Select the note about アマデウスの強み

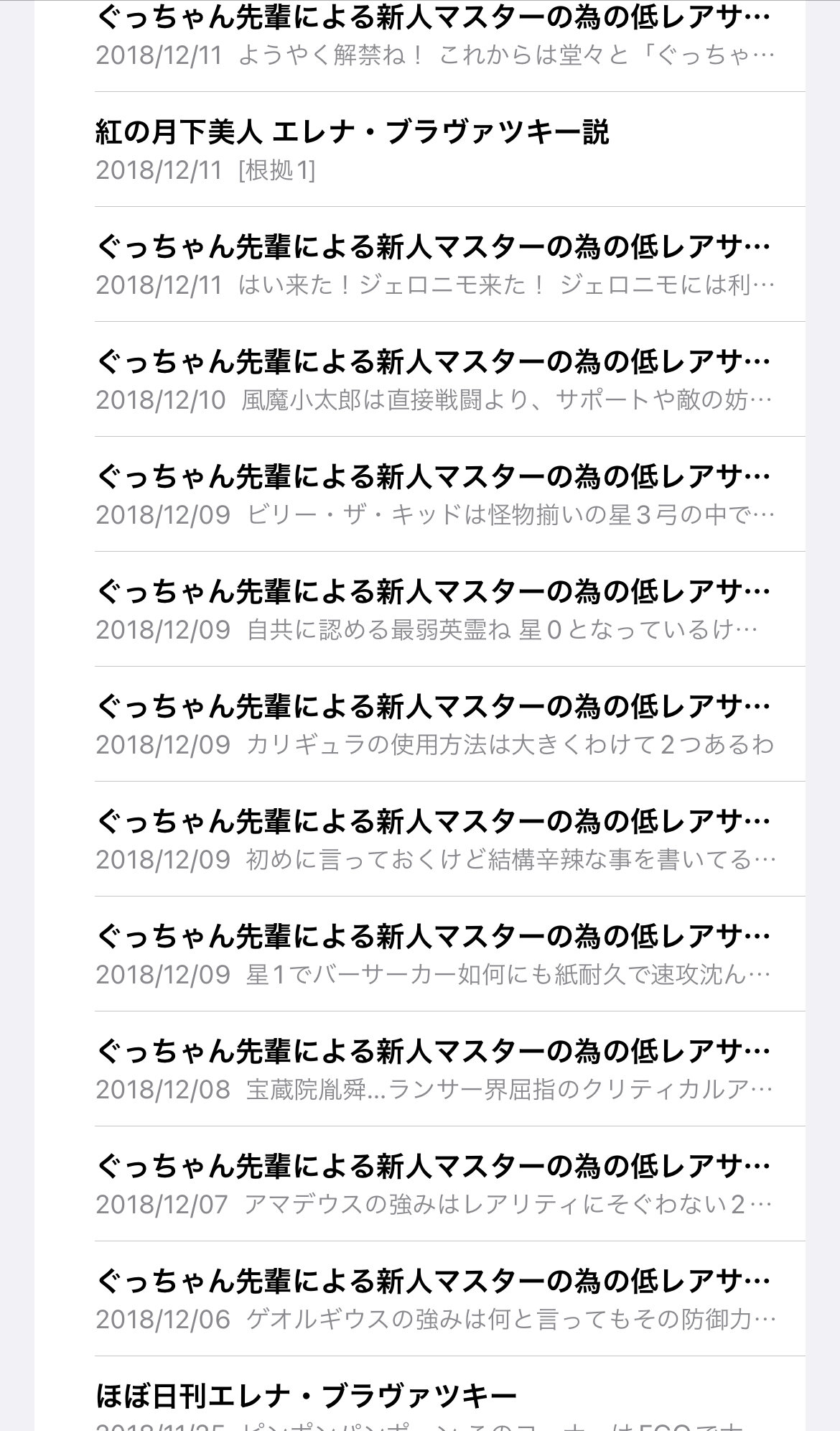tap(434, 1184)
